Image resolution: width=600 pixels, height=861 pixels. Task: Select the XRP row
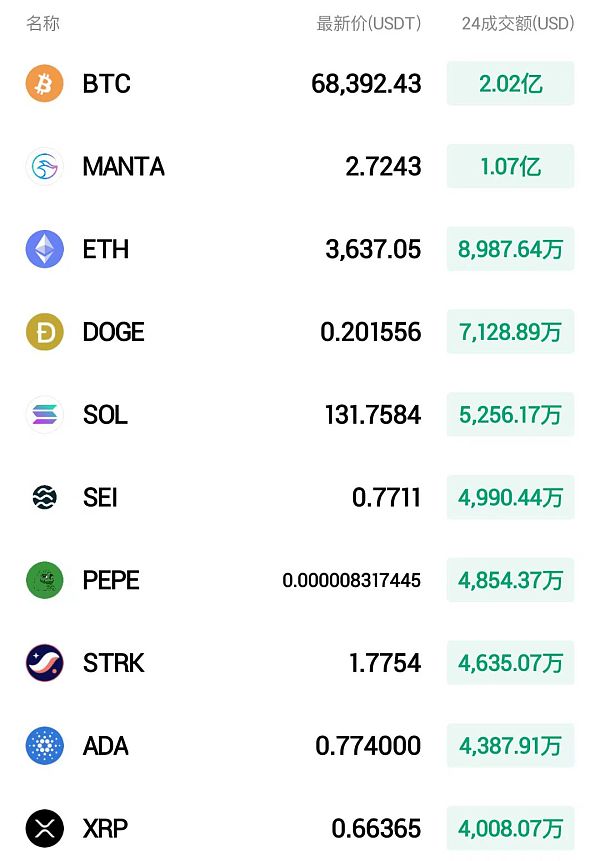point(105,829)
